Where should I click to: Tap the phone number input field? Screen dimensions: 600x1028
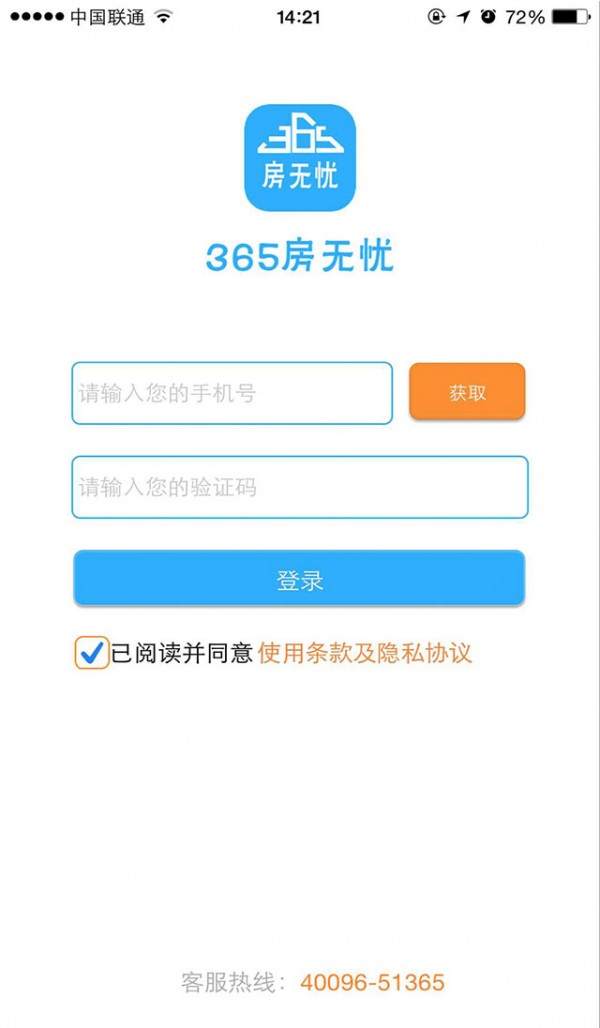(231, 393)
